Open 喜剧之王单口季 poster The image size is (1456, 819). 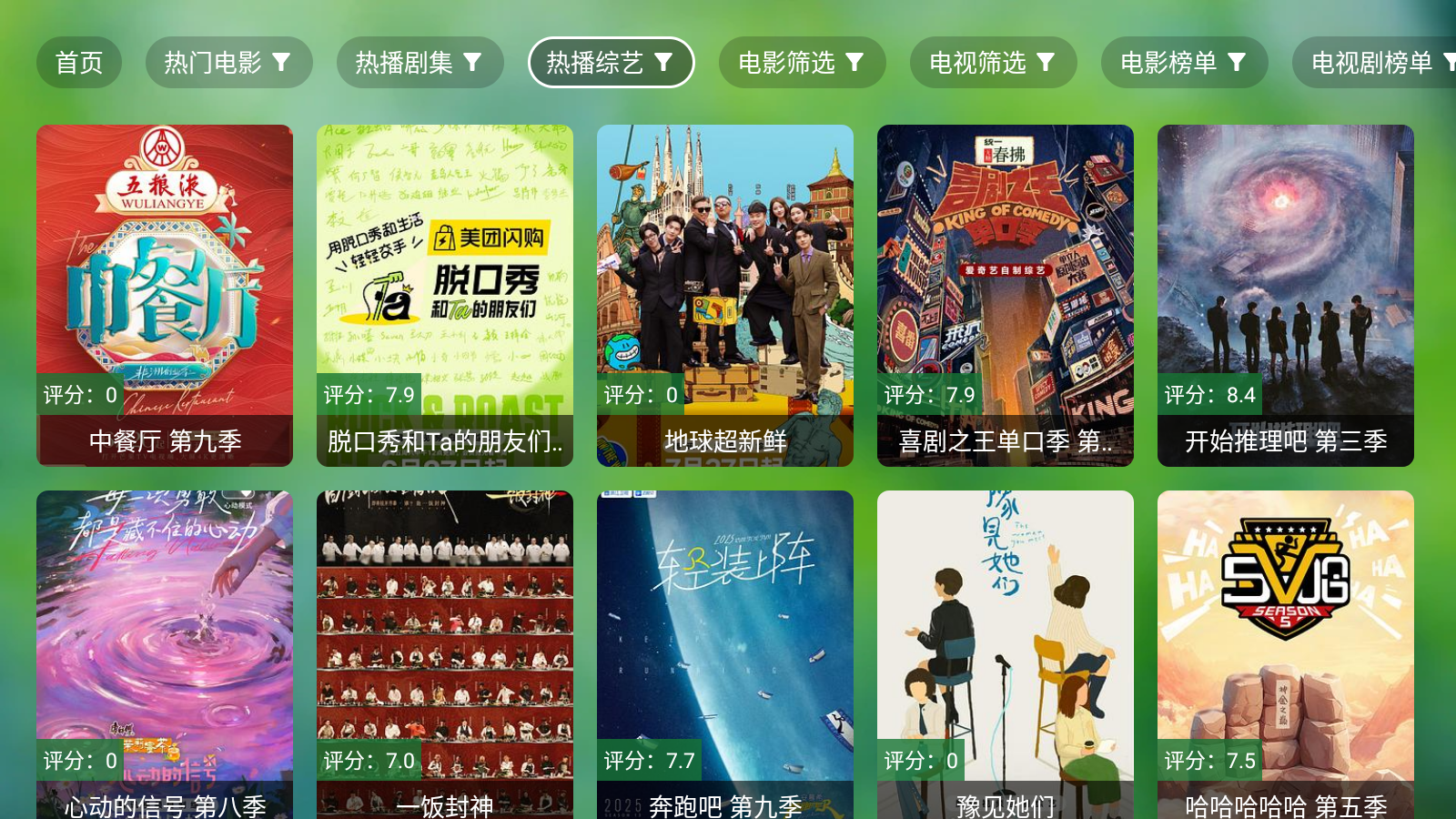1006,296
